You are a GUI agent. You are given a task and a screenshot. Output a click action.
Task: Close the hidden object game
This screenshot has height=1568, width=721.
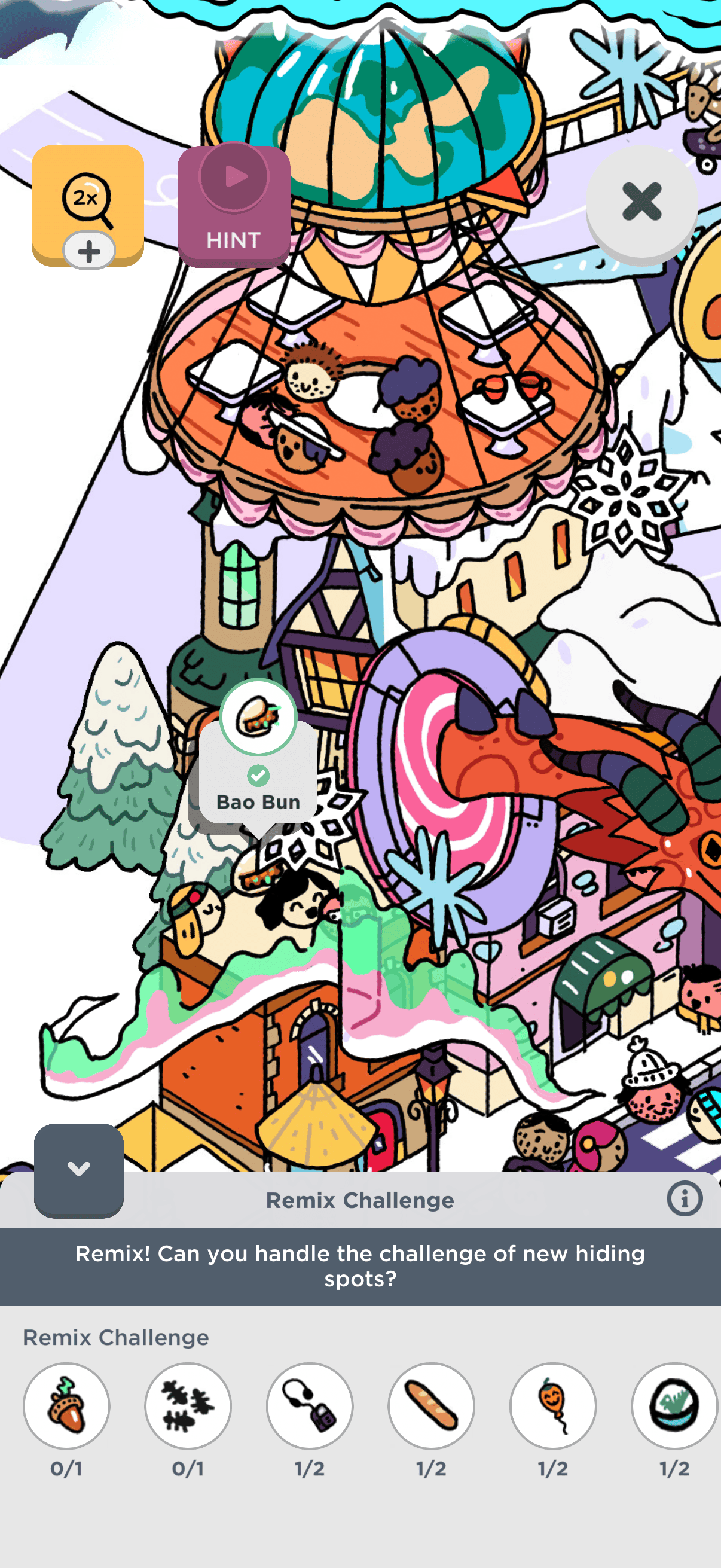click(641, 202)
